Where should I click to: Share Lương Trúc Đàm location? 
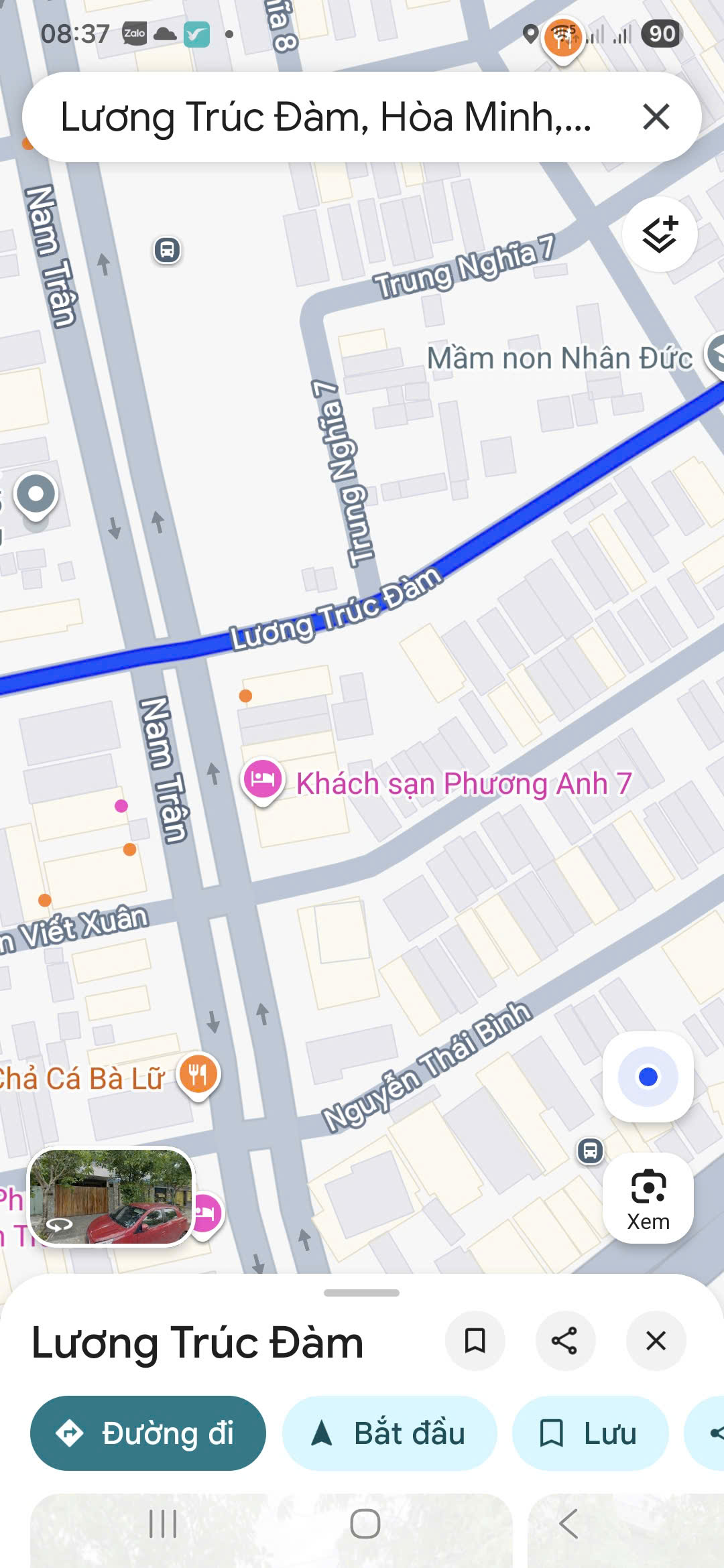(565, 1341)
